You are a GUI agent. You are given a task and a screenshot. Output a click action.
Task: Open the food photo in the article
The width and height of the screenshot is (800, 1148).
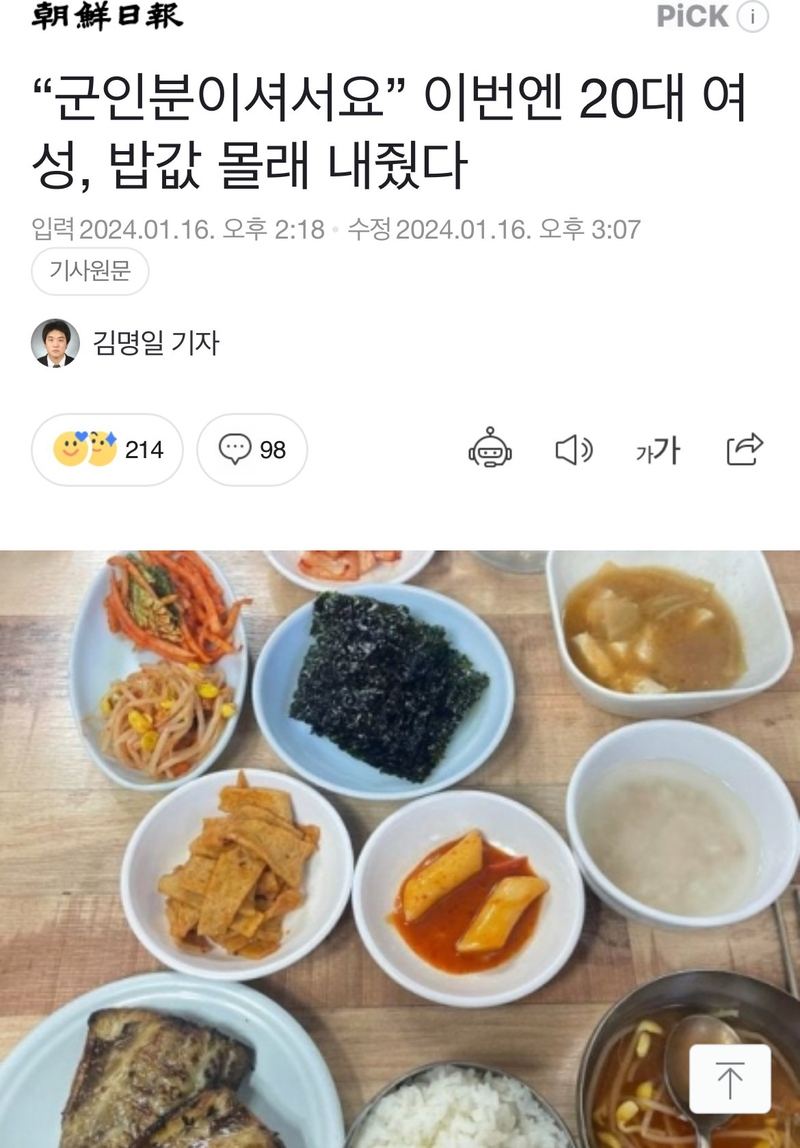click(400, 800)
